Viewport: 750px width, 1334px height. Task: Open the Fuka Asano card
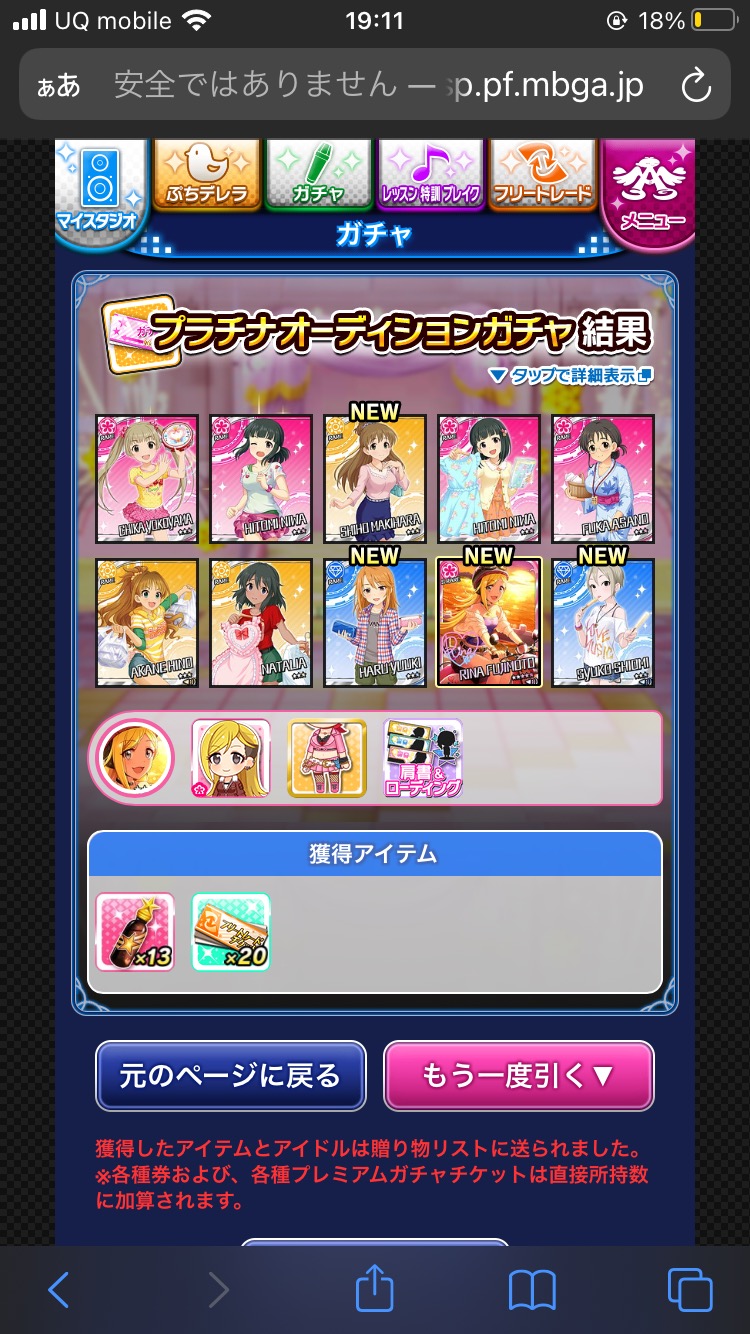point(603,478)
